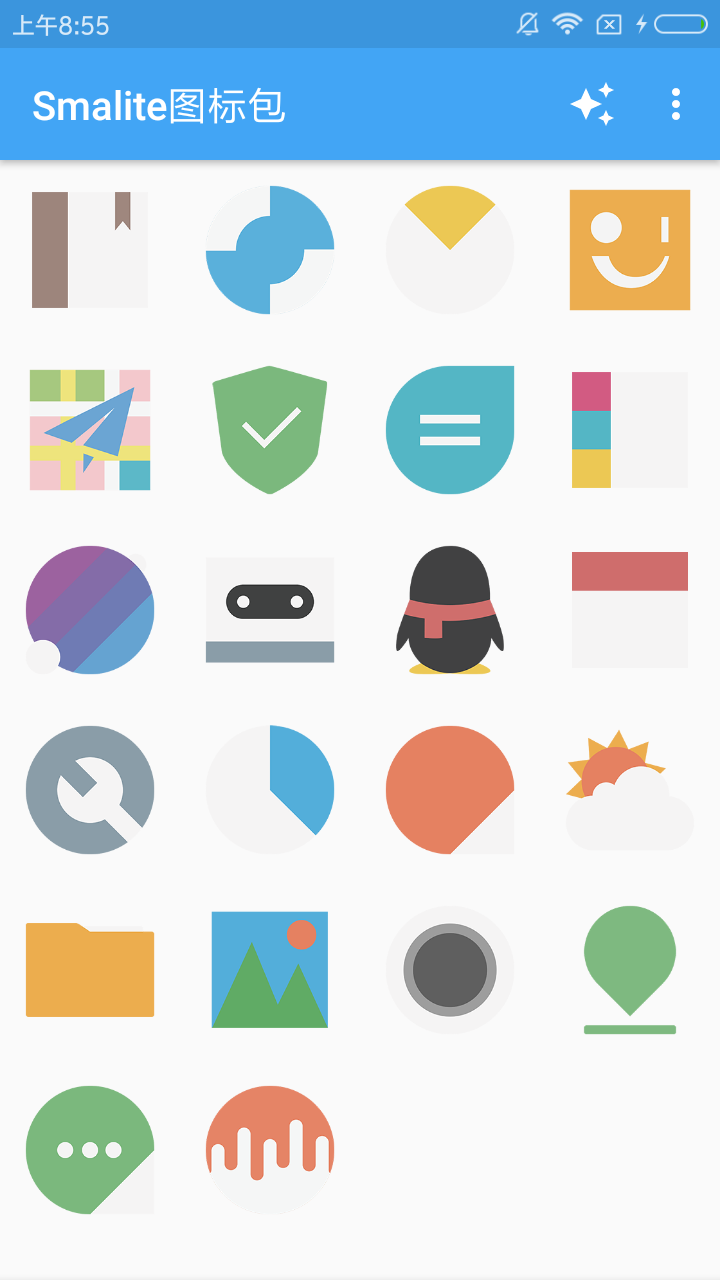Tap the blue pie clock icon

pyautogui.click(x=270, y=790)
